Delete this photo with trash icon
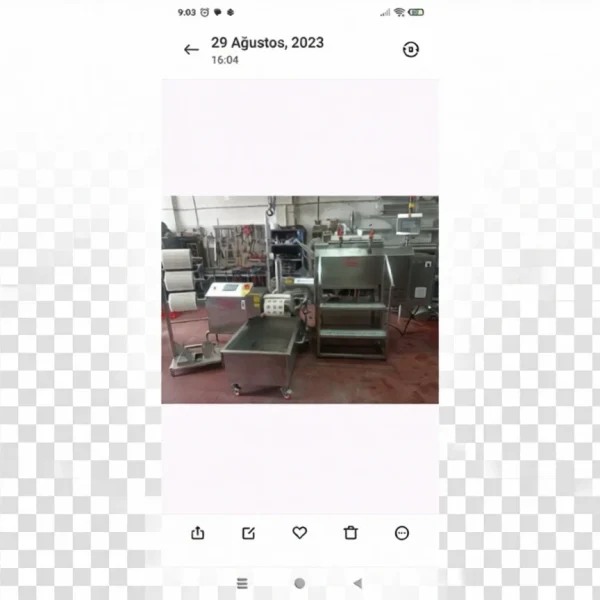This screenshot has height=600, width=600. click(x=350, y=533)
